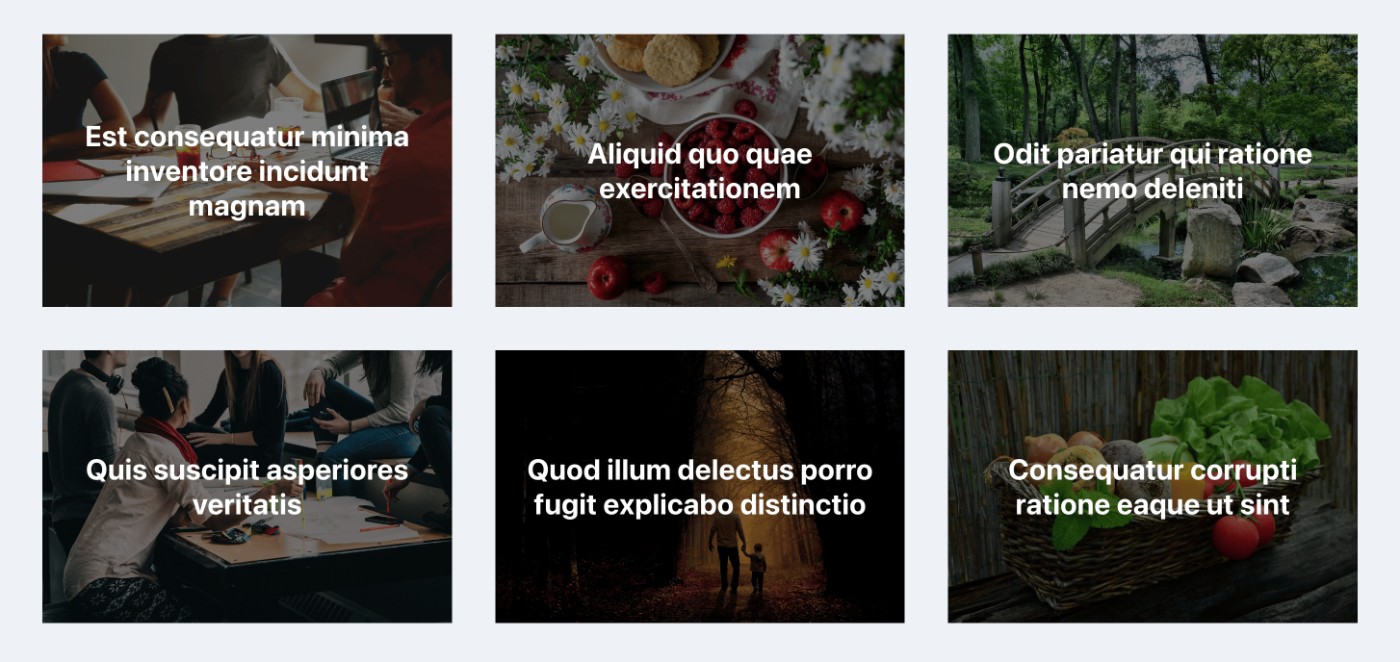1400x662 pixels.
Task: Open 'Quis suscipit asperiores veritatis' card
Action: (x=247, y=487)
